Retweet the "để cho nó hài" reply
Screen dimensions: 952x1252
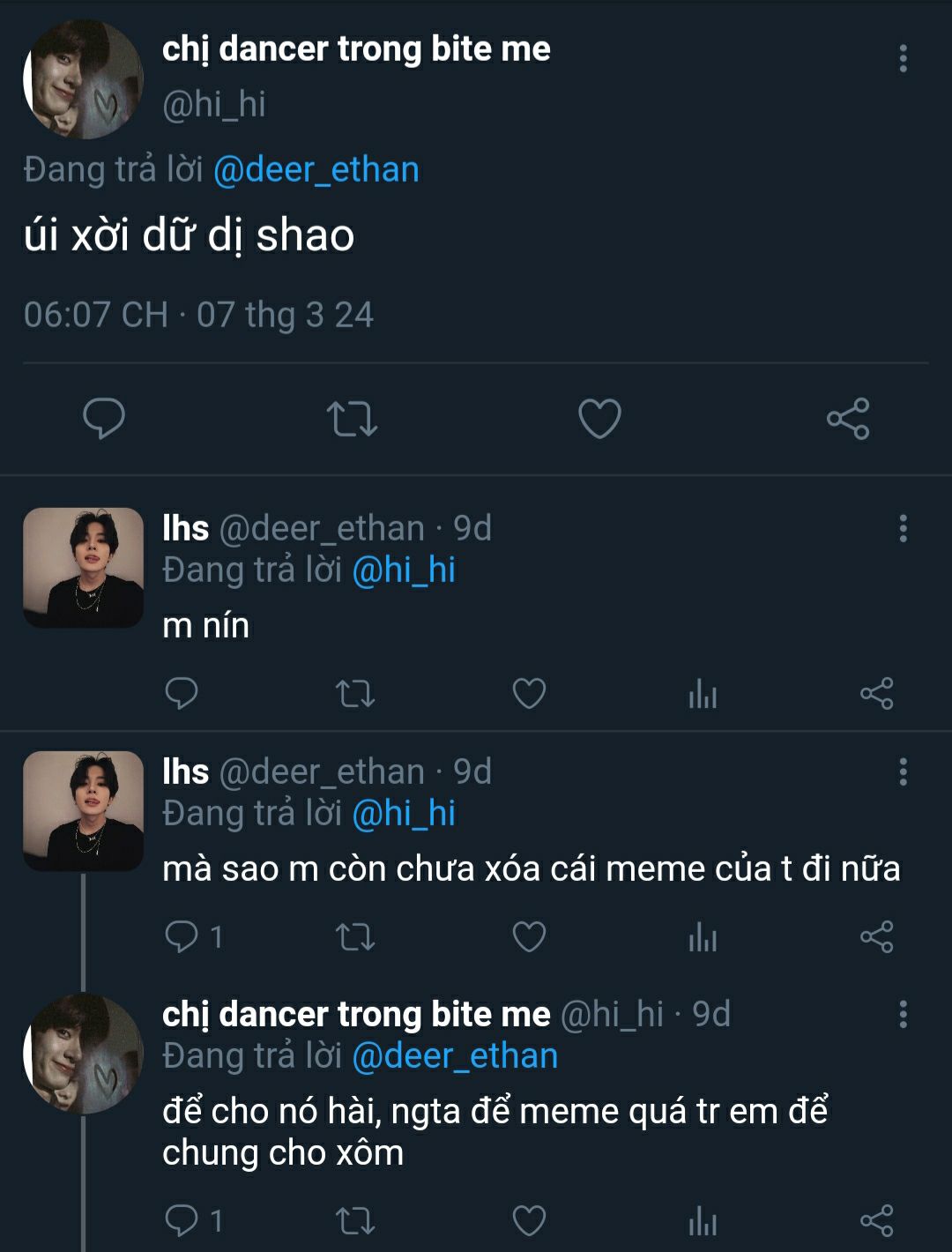[x=355, y=1221]
